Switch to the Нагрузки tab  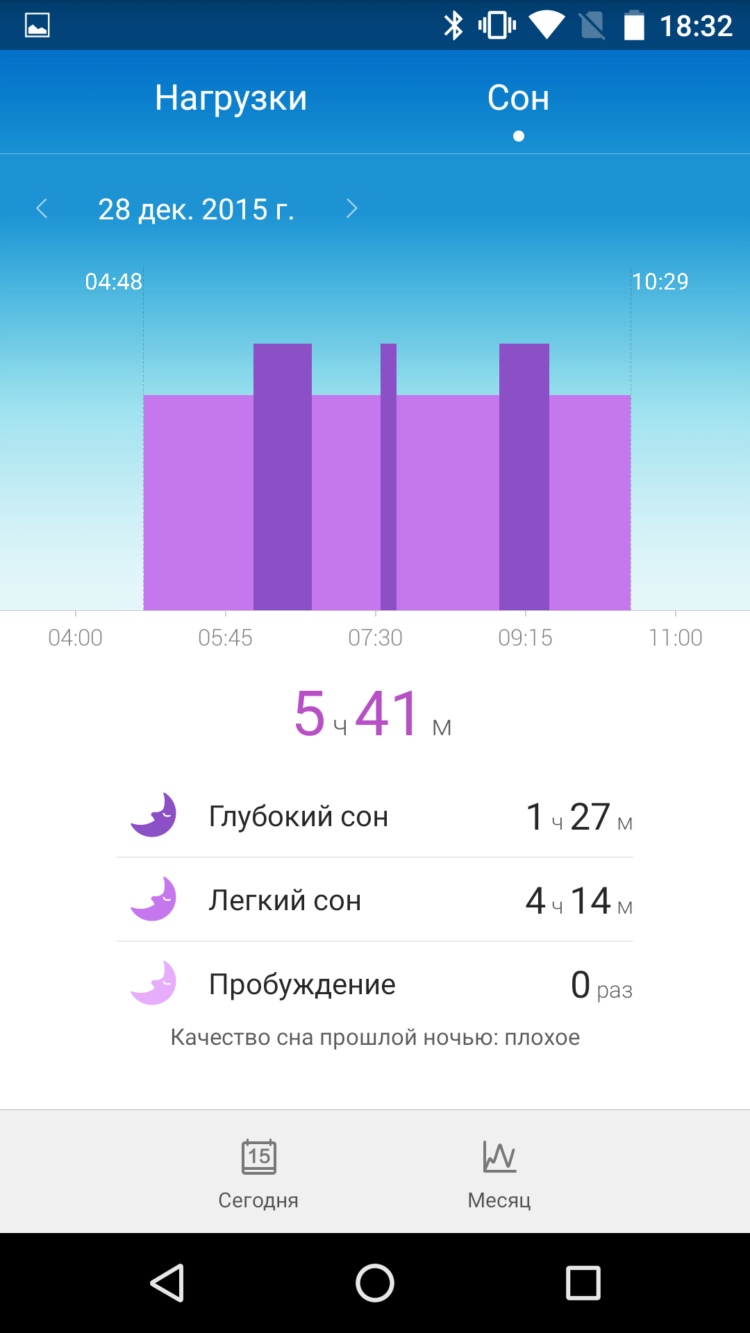pos(230,97)
